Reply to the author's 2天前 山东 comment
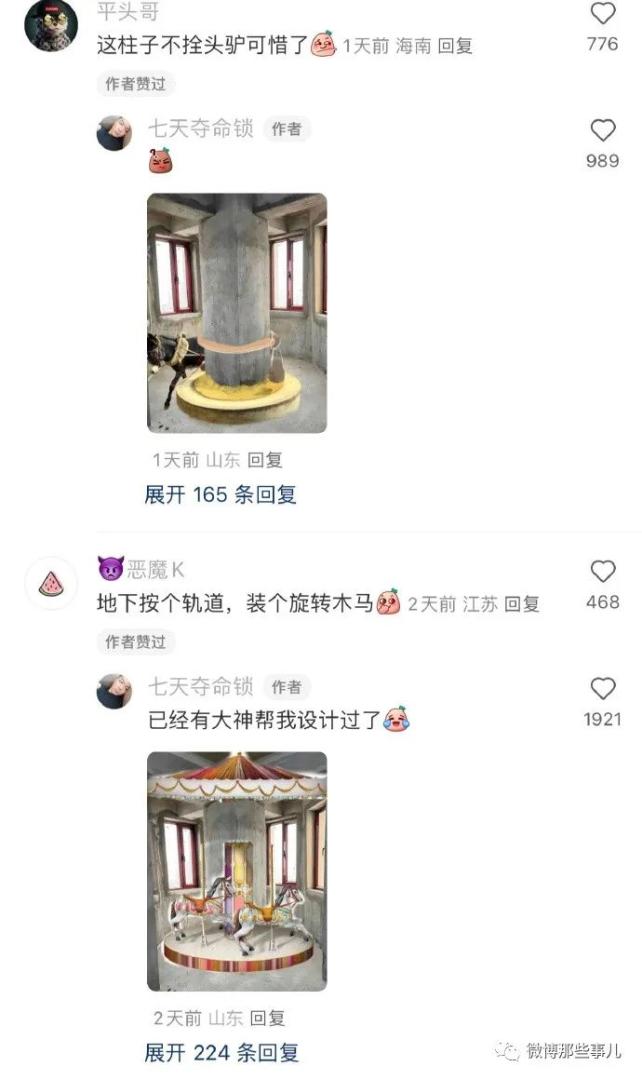 coord(267,1018)
